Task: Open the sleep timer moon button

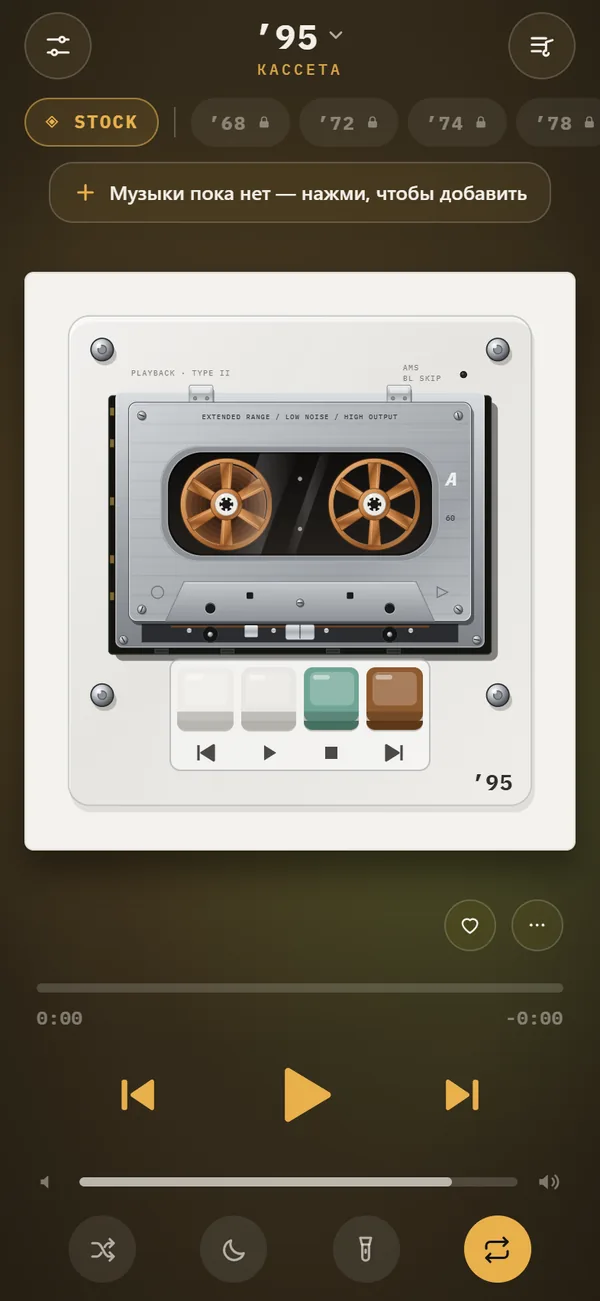Action: click(x=234, y=1249)
